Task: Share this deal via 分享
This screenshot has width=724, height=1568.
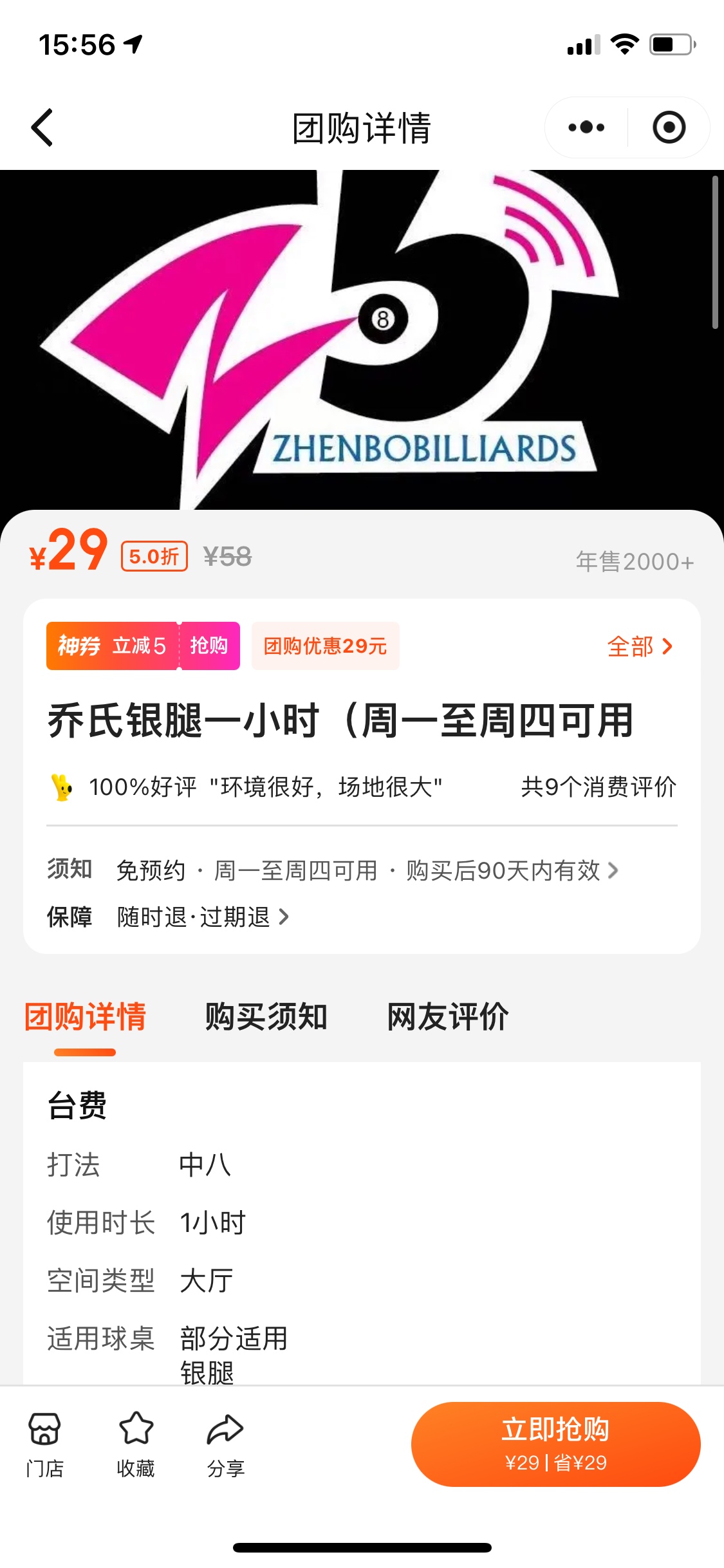Action: click(x=225, y=1444)
